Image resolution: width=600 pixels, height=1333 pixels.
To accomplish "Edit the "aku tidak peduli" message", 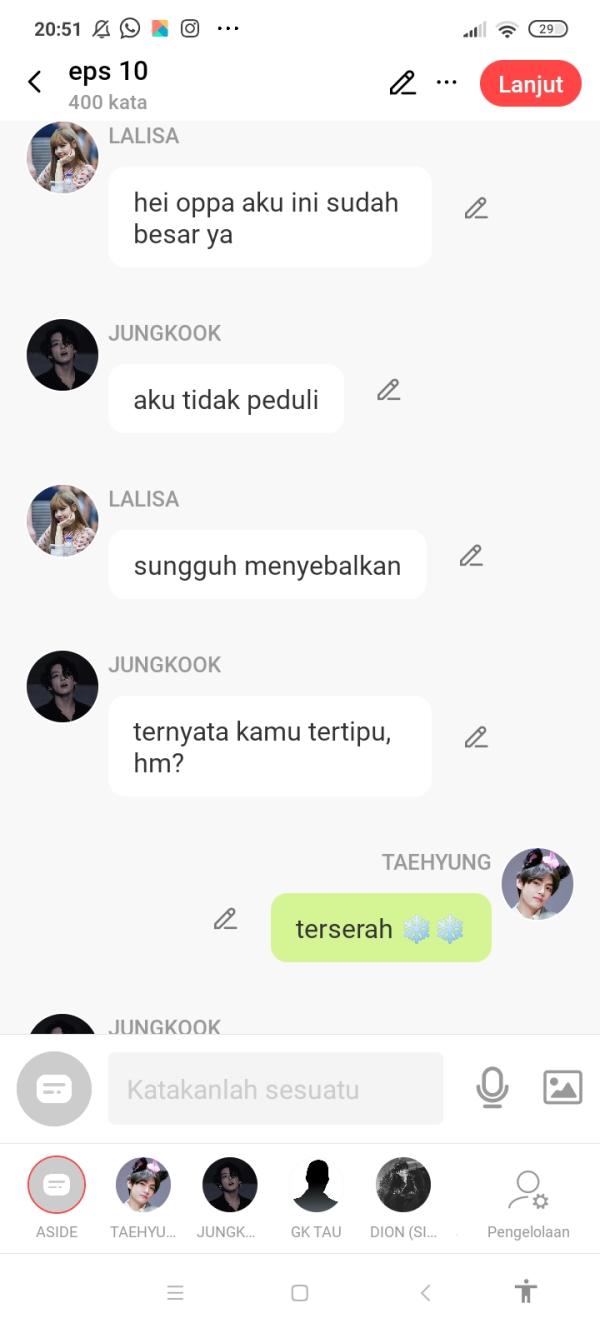I will pyautogui.click(x=388, y=390).
